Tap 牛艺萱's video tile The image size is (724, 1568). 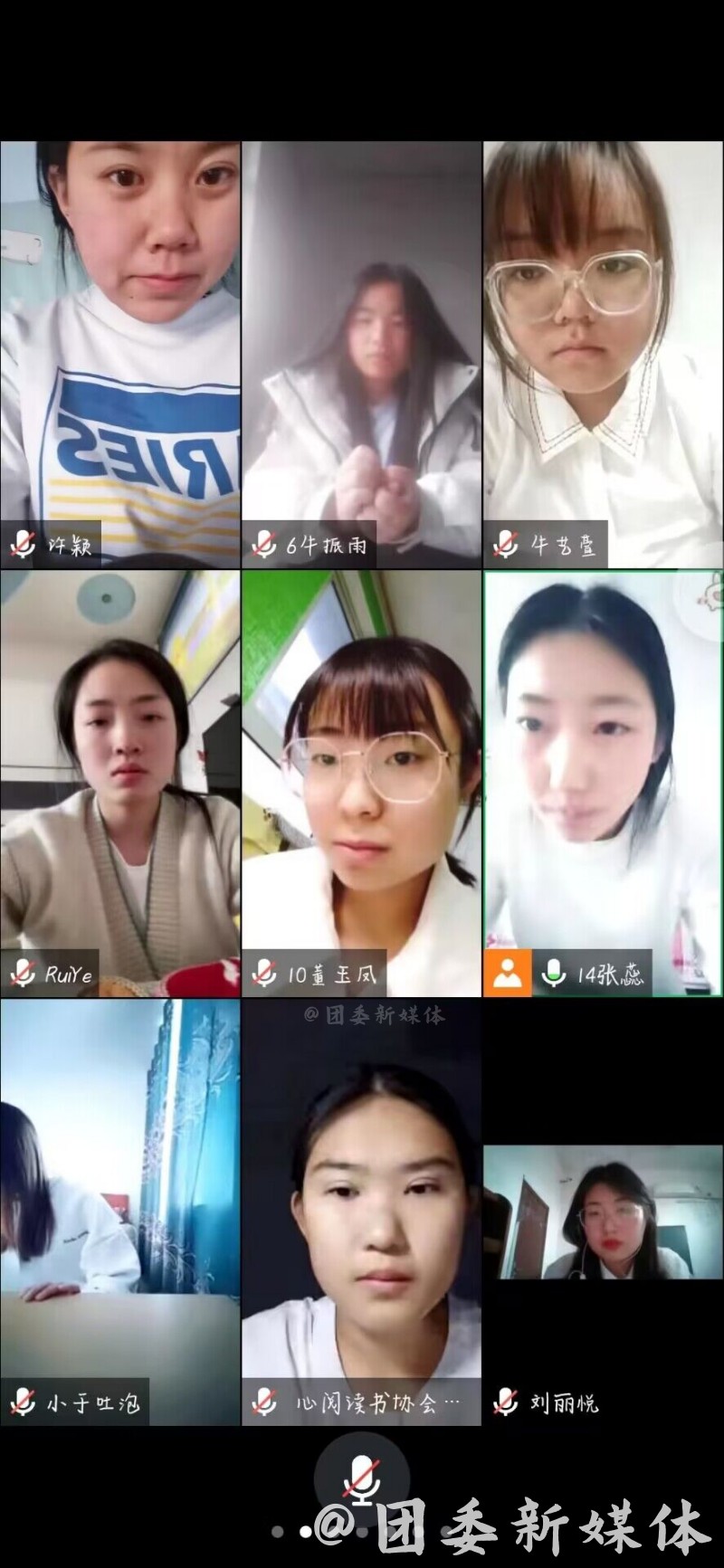coord(603,353)
